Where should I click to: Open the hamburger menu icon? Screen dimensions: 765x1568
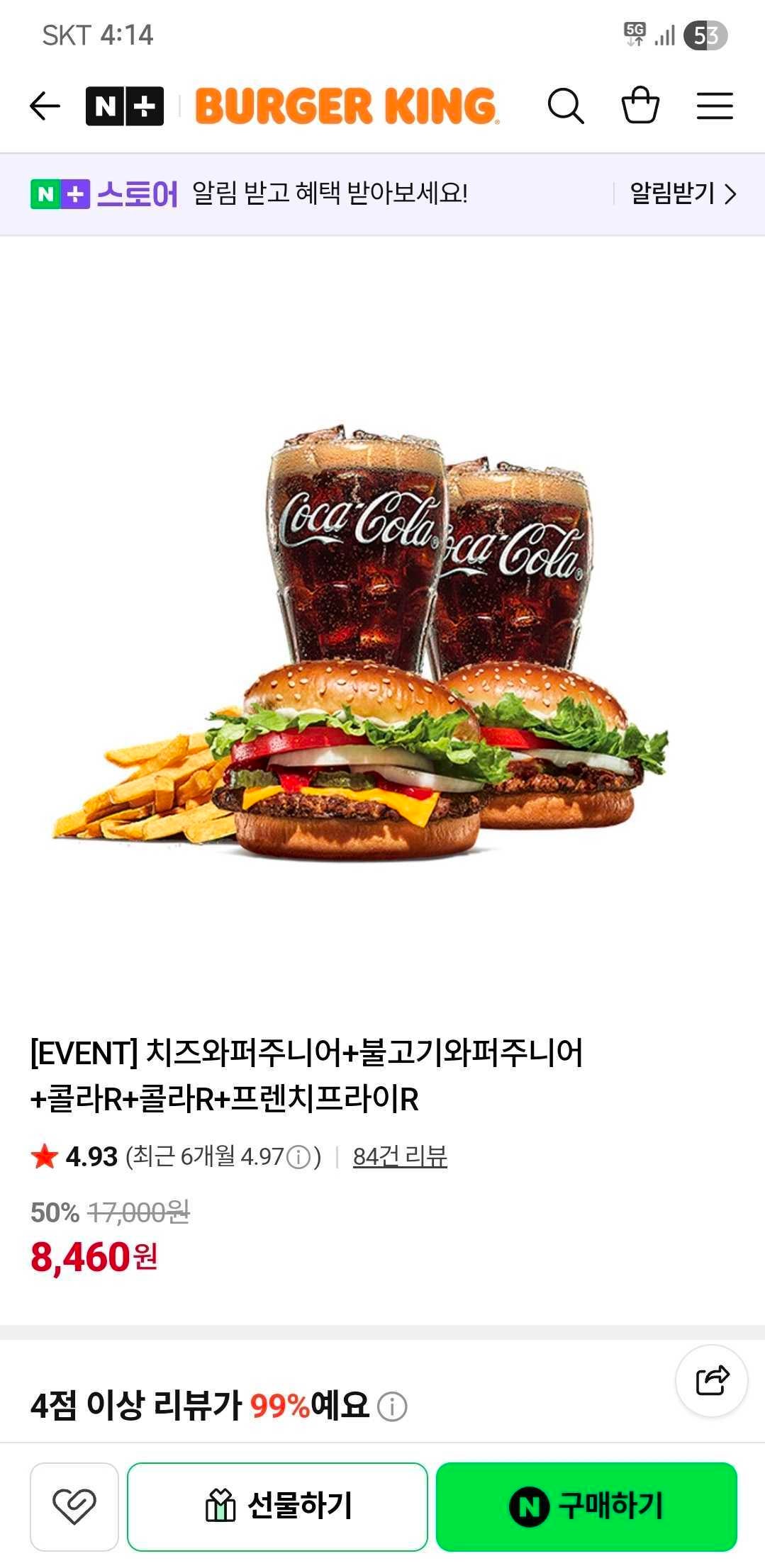coord(714,105)
